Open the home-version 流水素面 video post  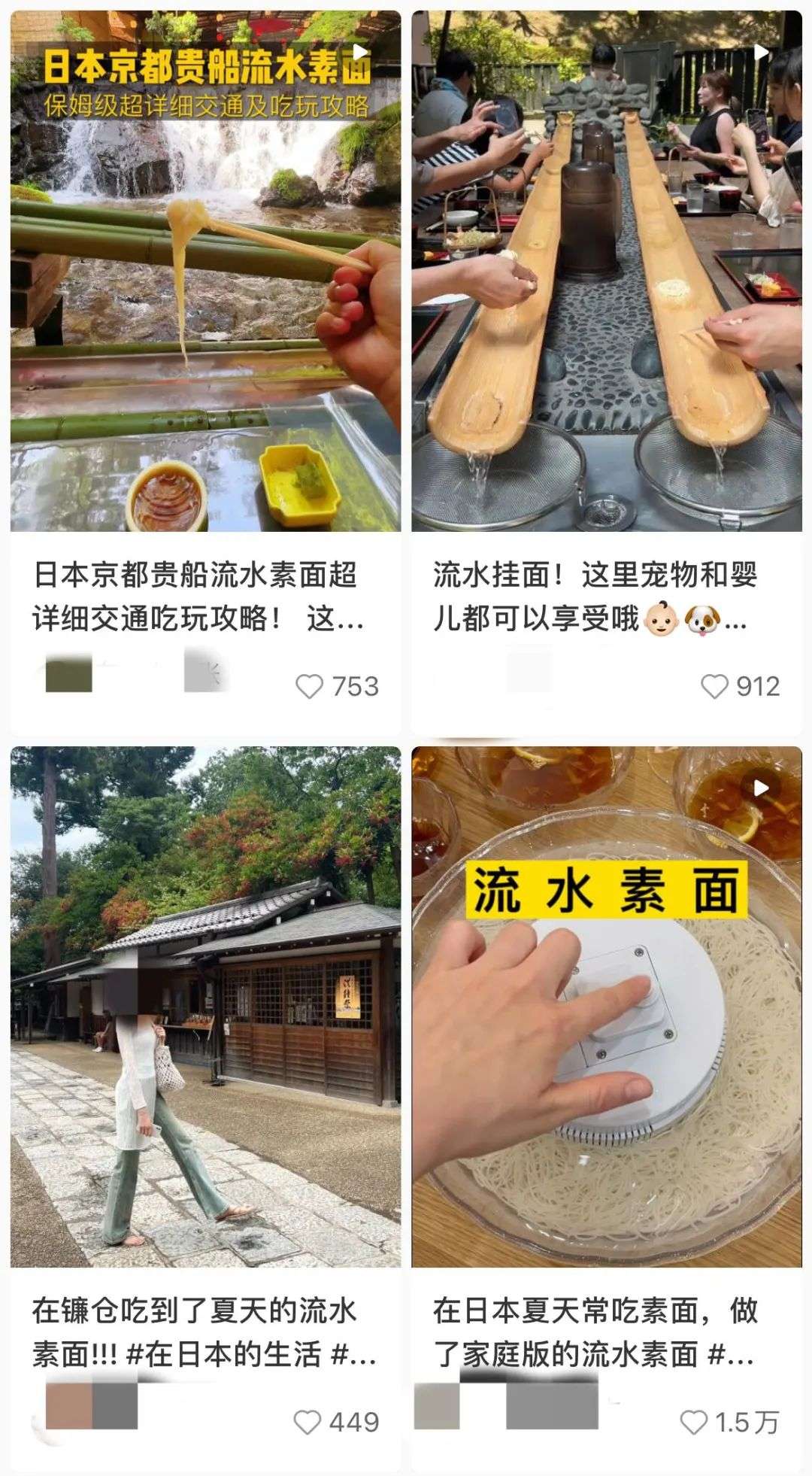(606, 1008)
